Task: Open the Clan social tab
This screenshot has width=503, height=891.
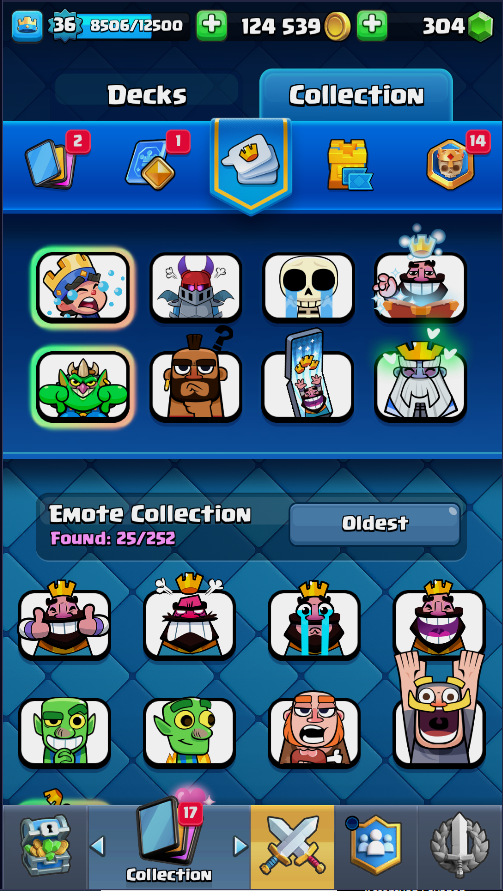Action: [x=376, y=848]
